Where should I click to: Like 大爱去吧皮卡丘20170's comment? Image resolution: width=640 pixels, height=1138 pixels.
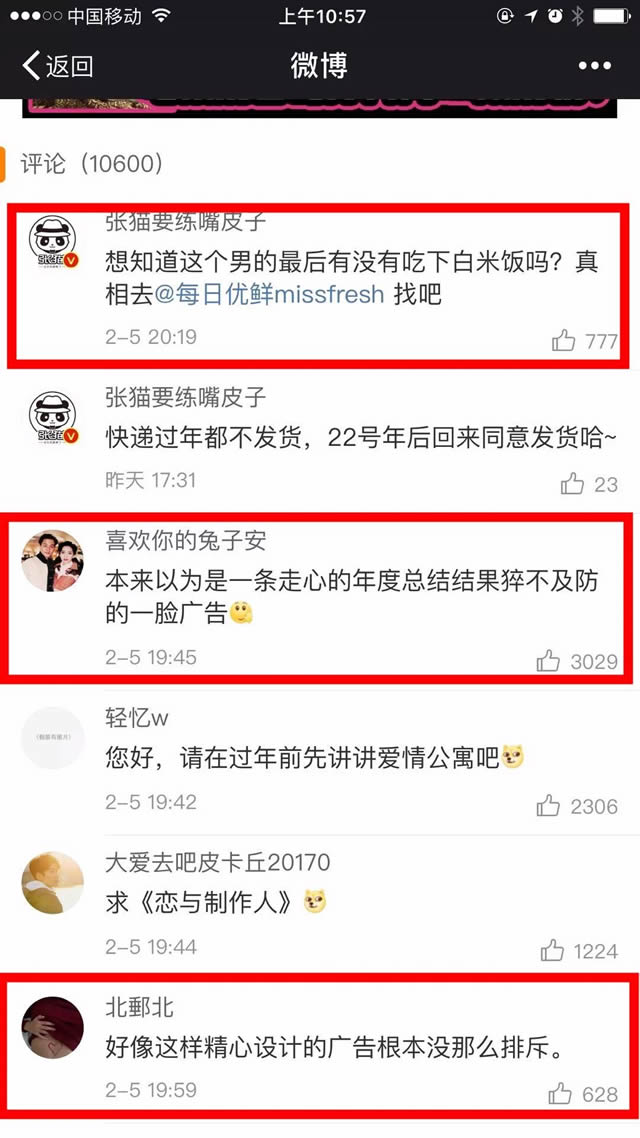(552, 951)
